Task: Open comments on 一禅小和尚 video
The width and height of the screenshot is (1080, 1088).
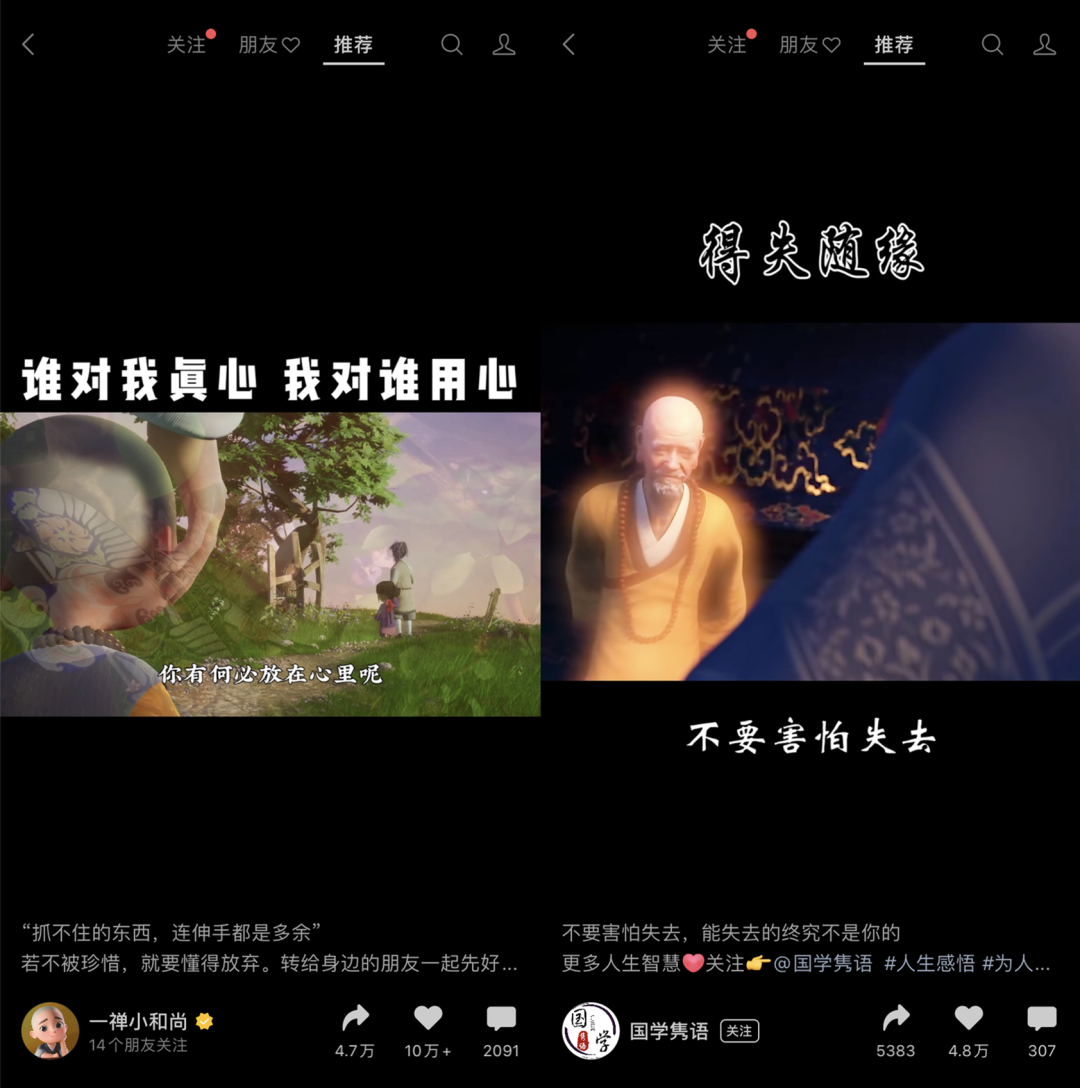Action: click(501, 1019)
